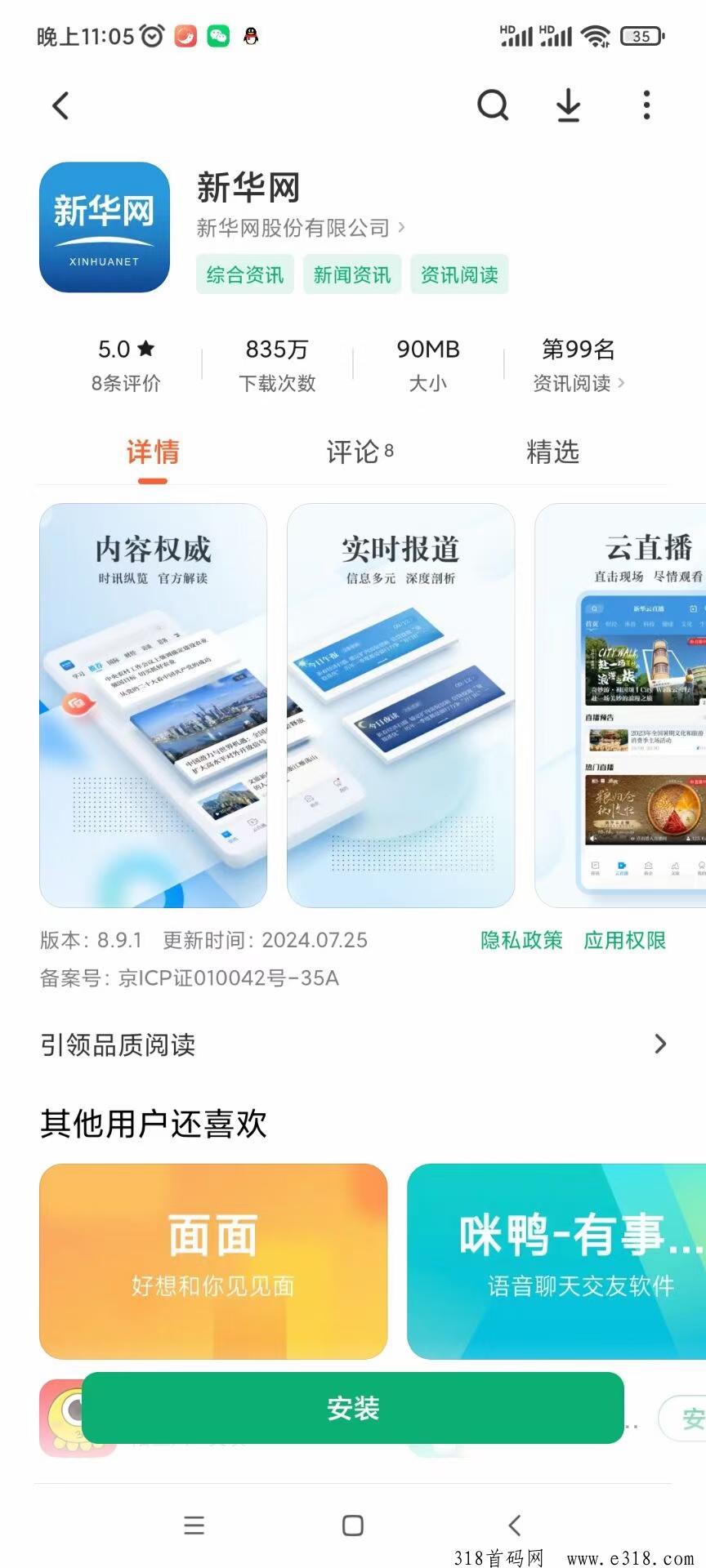Select the 资讯阅读 tag chip
Screen dimensions: 706x1568
[x=459, y=274]
